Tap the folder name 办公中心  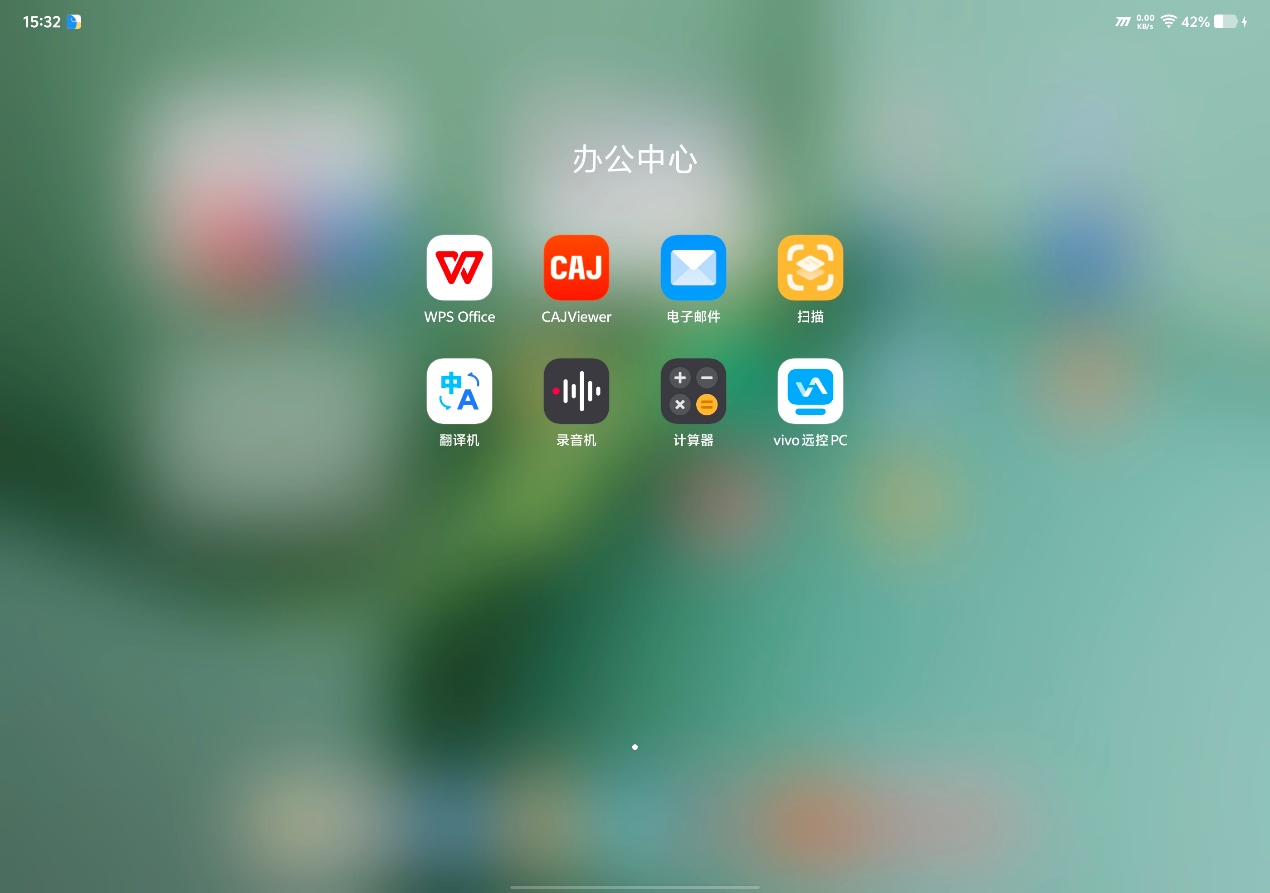(x=634, y=160)
